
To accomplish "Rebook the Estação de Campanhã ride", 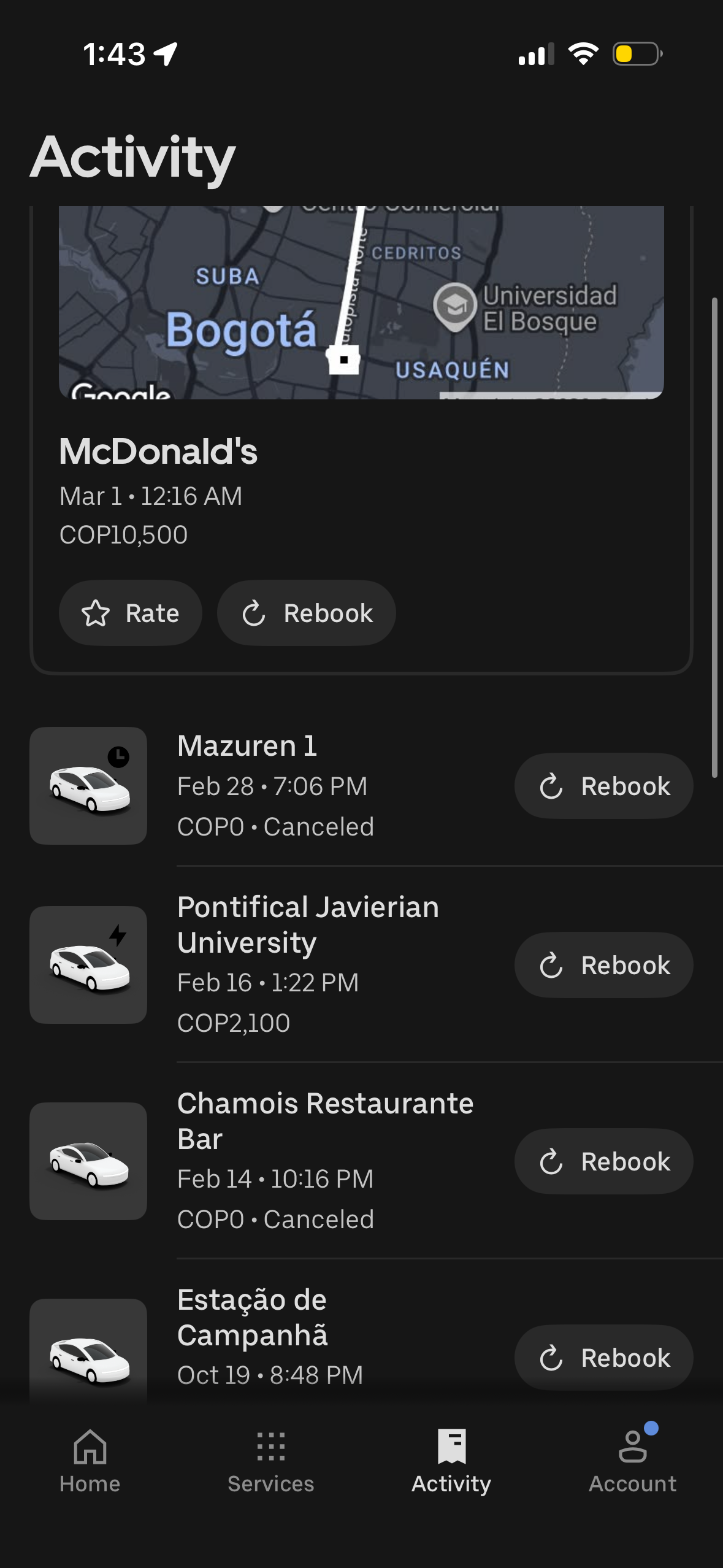I will (603, 1358).
